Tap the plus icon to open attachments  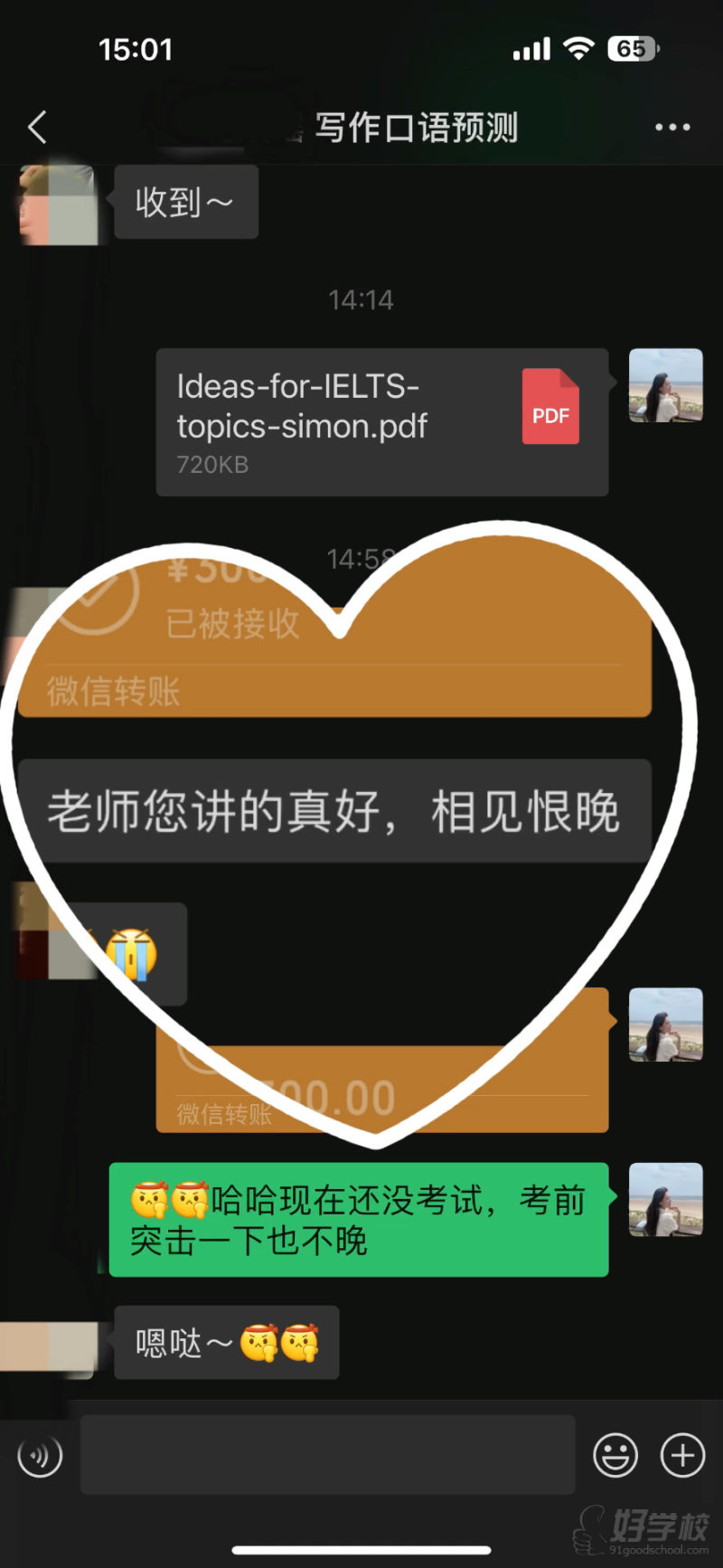tap(682, 1454)
